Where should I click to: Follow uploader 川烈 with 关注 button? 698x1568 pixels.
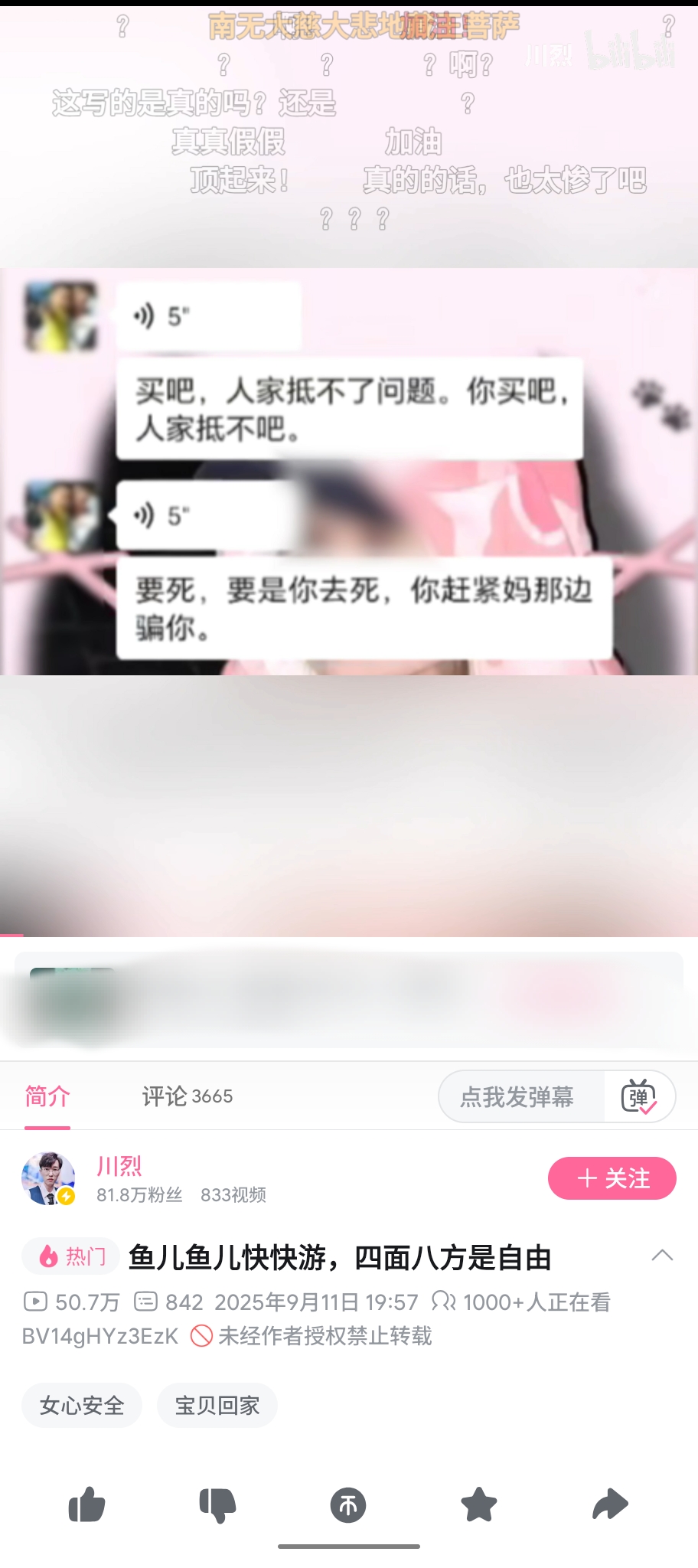[x=612, y=1178]
